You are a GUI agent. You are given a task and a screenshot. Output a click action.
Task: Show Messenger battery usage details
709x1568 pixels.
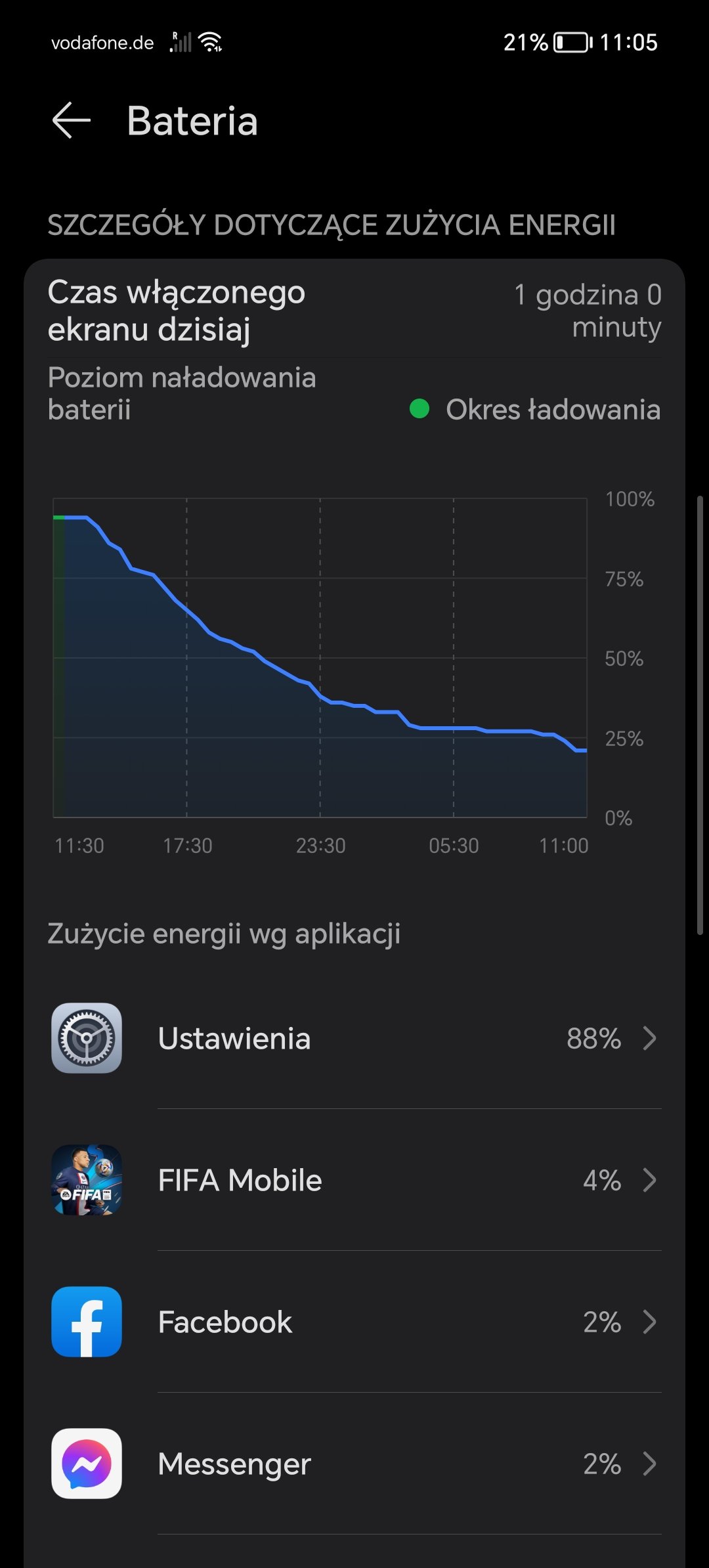[354, 1464]
